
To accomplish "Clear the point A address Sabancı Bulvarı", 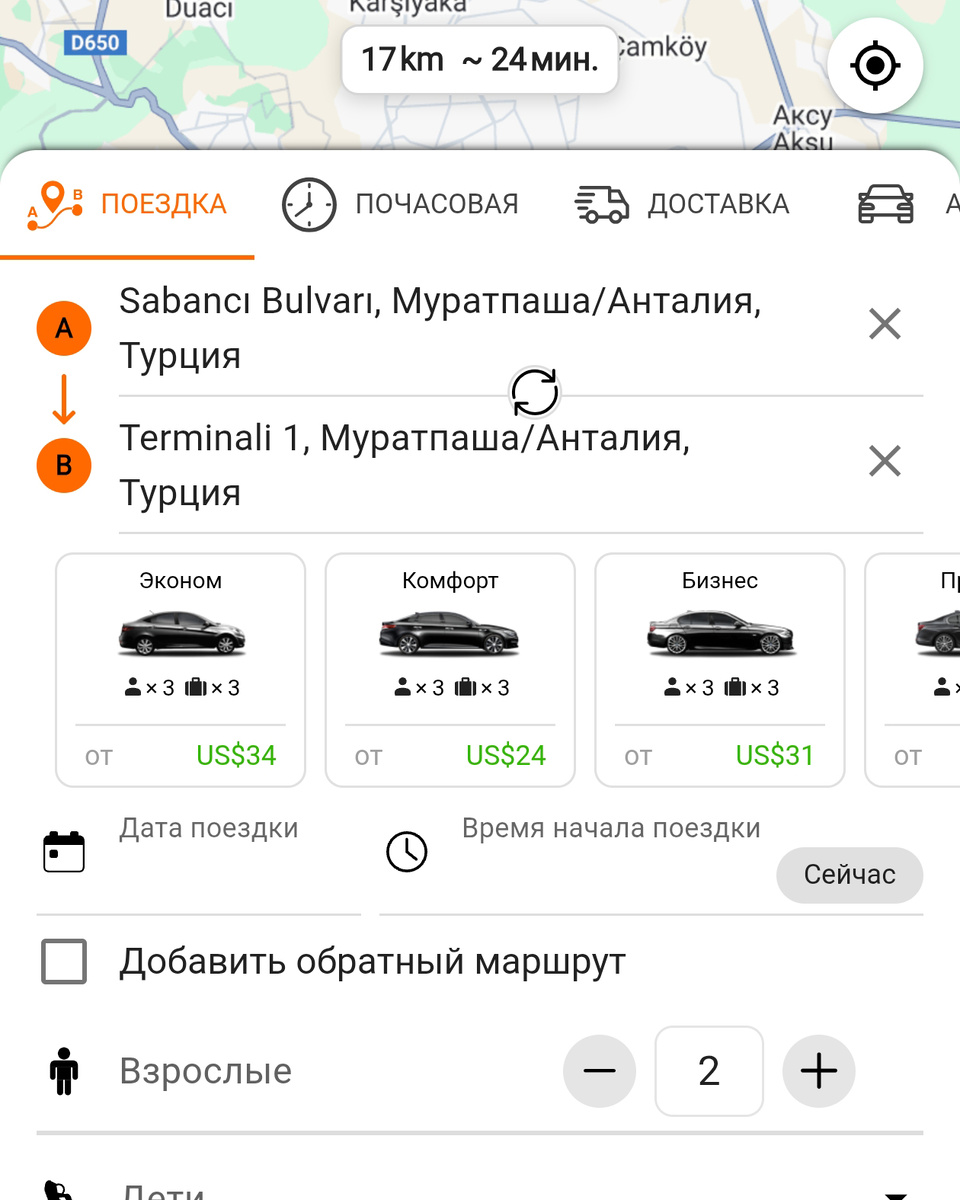I will point(885,325).
